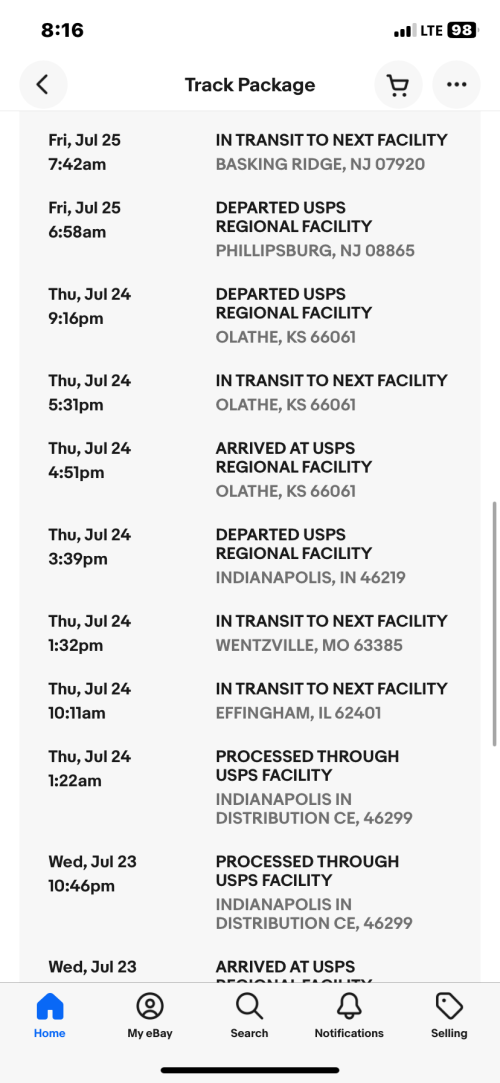Open the three-dot overflow menu
The height and width of the screenshot is (1083, 500).
456,85
